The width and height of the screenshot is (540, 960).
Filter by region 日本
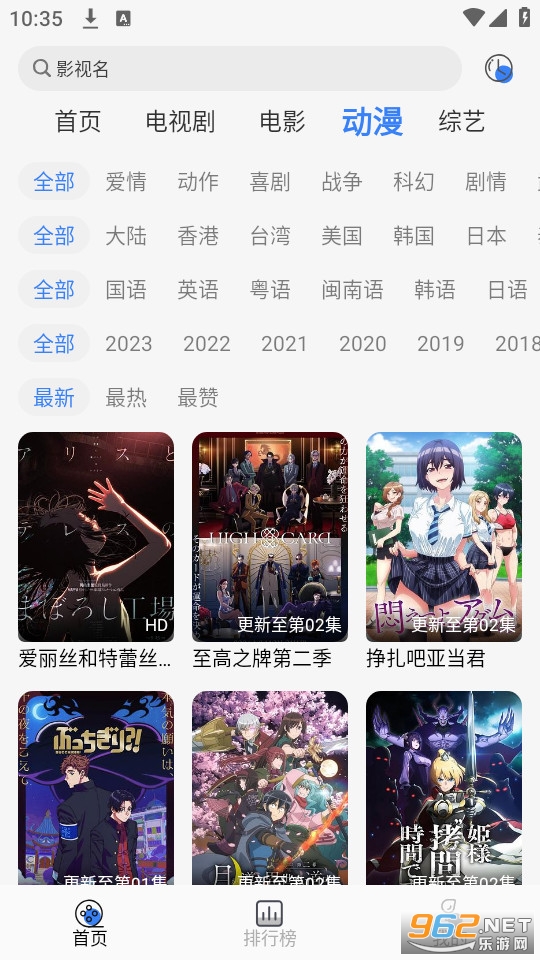click(x=486, y=236)
